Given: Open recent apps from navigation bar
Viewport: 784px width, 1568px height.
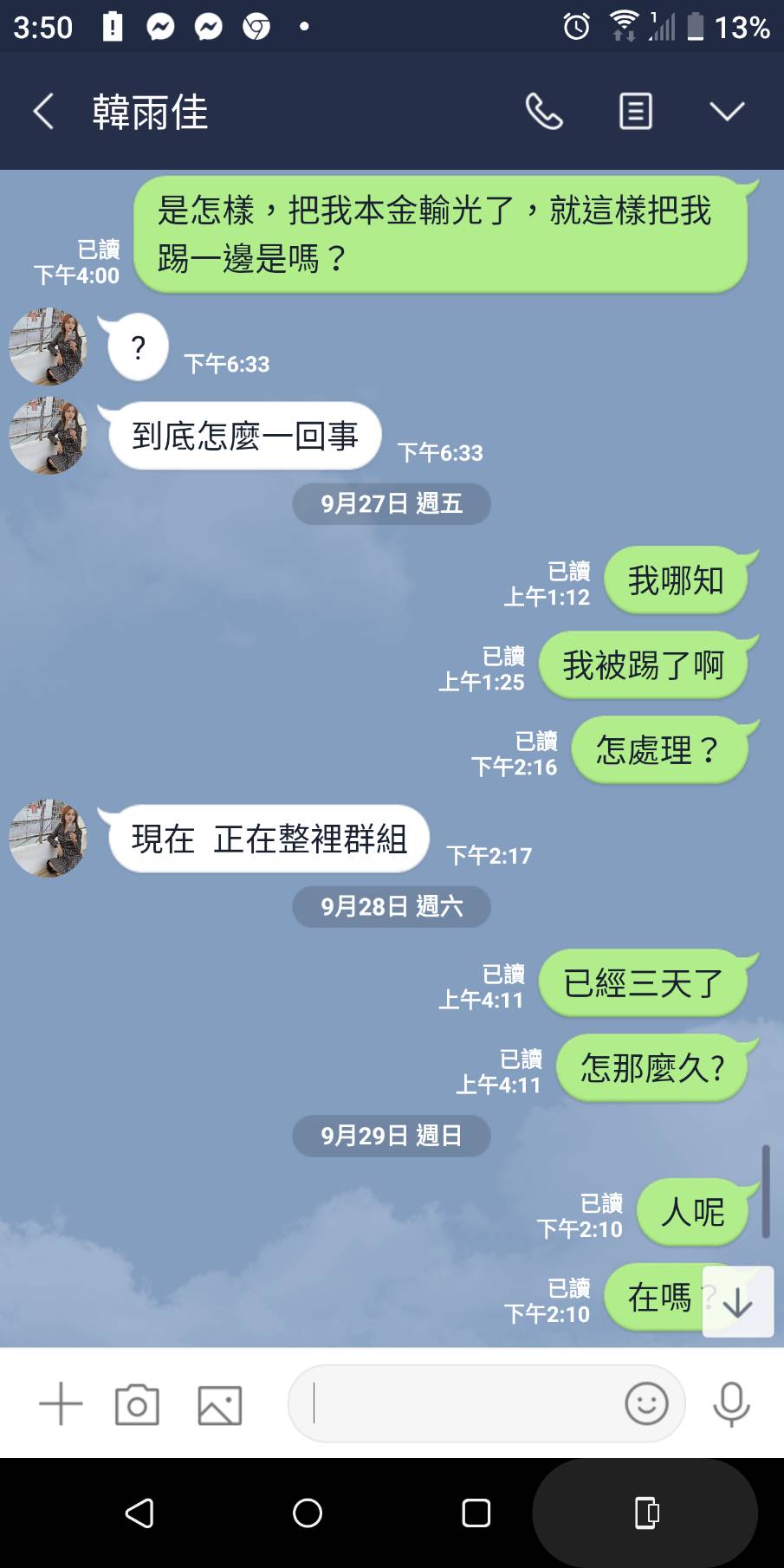Looking at the screenshot, I should (x=476, y=1513).
